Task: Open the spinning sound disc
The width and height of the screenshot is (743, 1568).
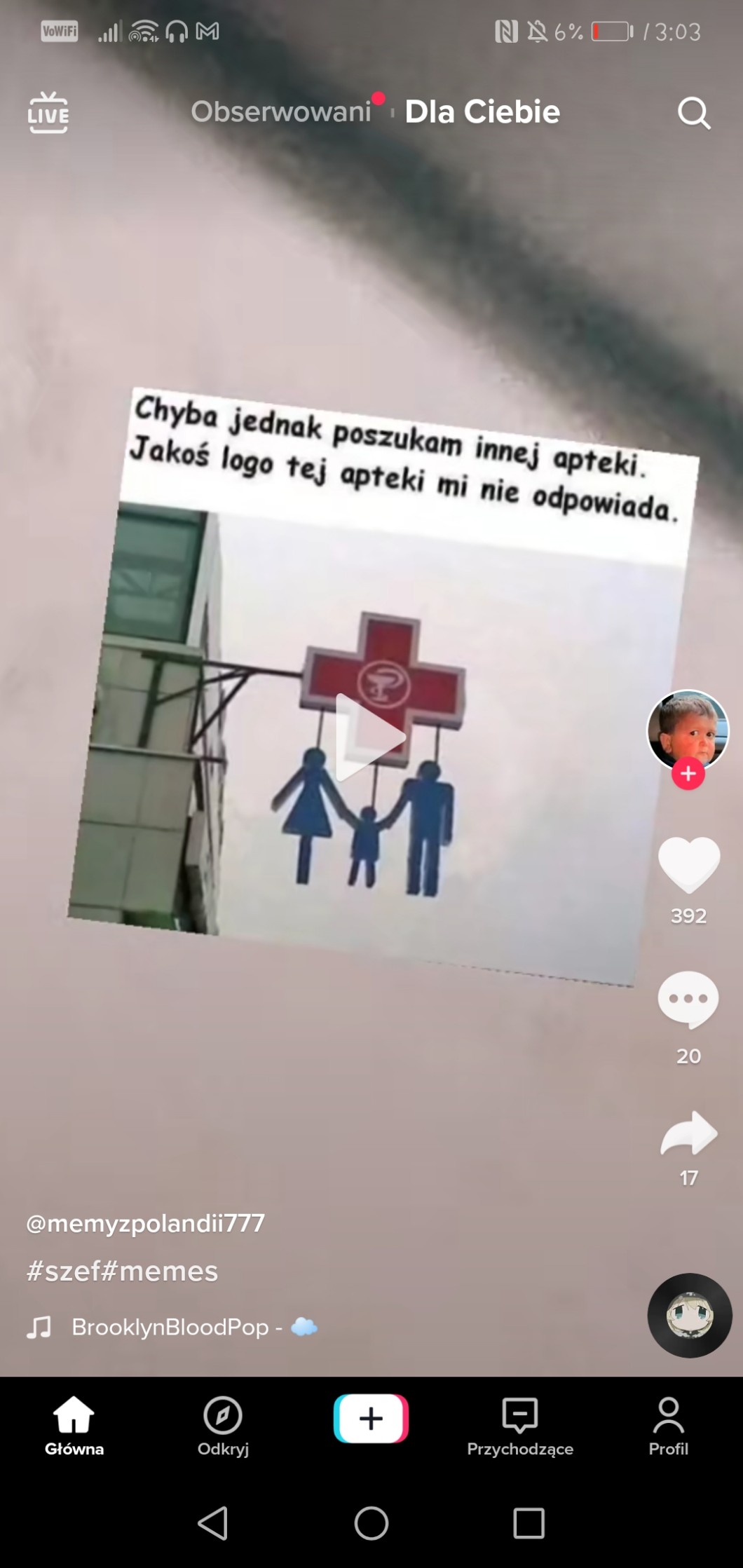Action: tap(690, 1315)
